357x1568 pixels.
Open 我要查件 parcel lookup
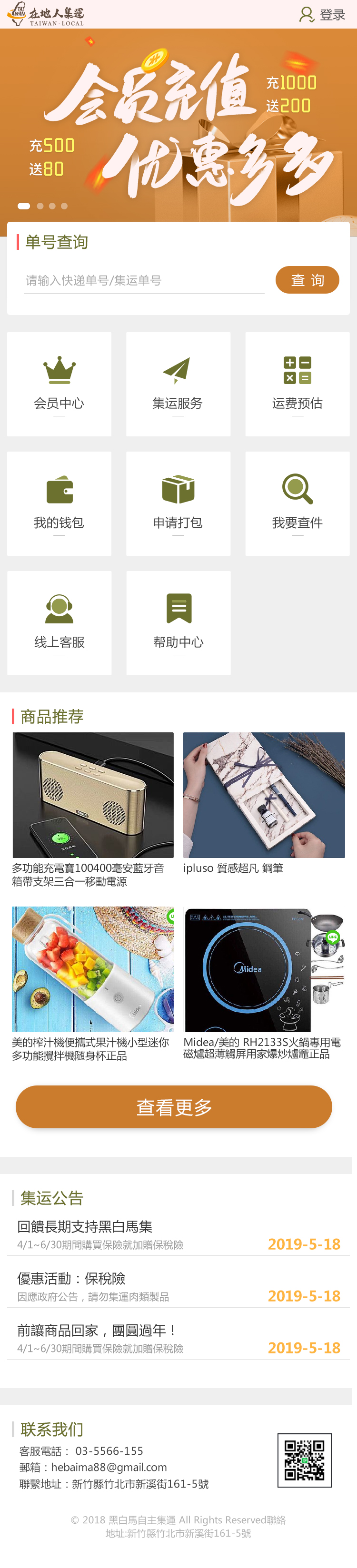pos(297,503)
